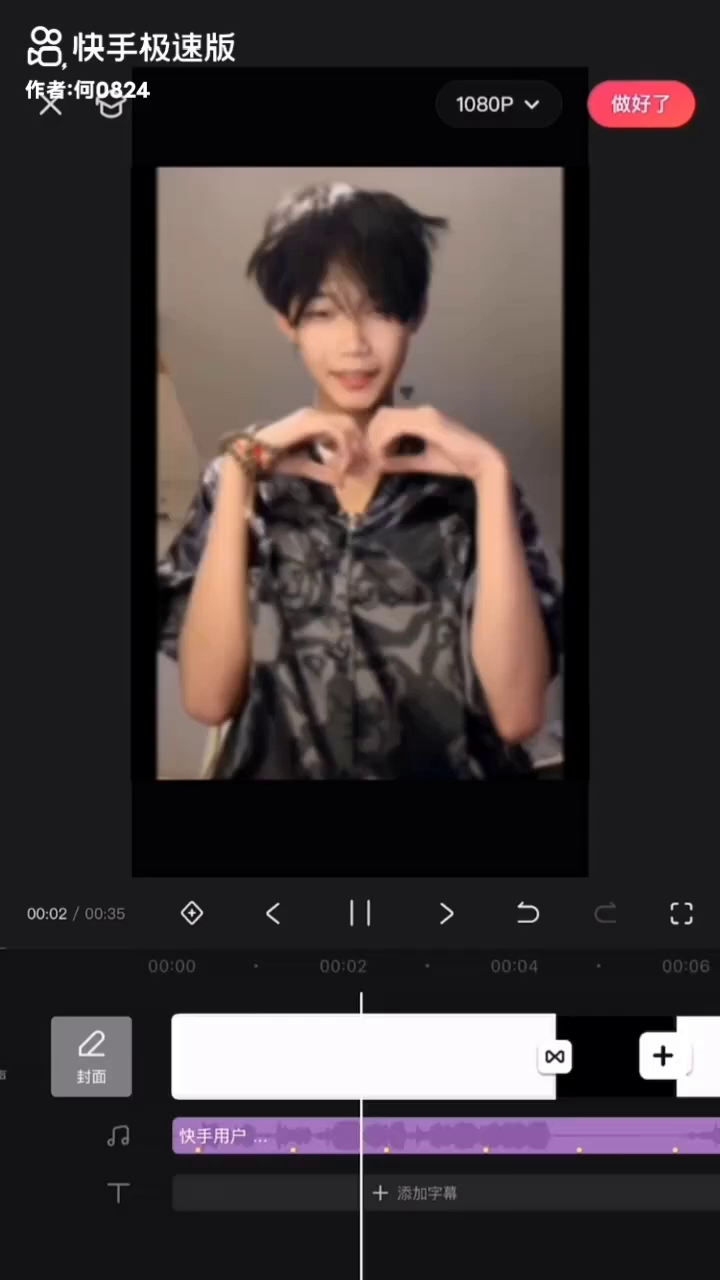Jump to next frame arrow

click(x=446, y=913)
